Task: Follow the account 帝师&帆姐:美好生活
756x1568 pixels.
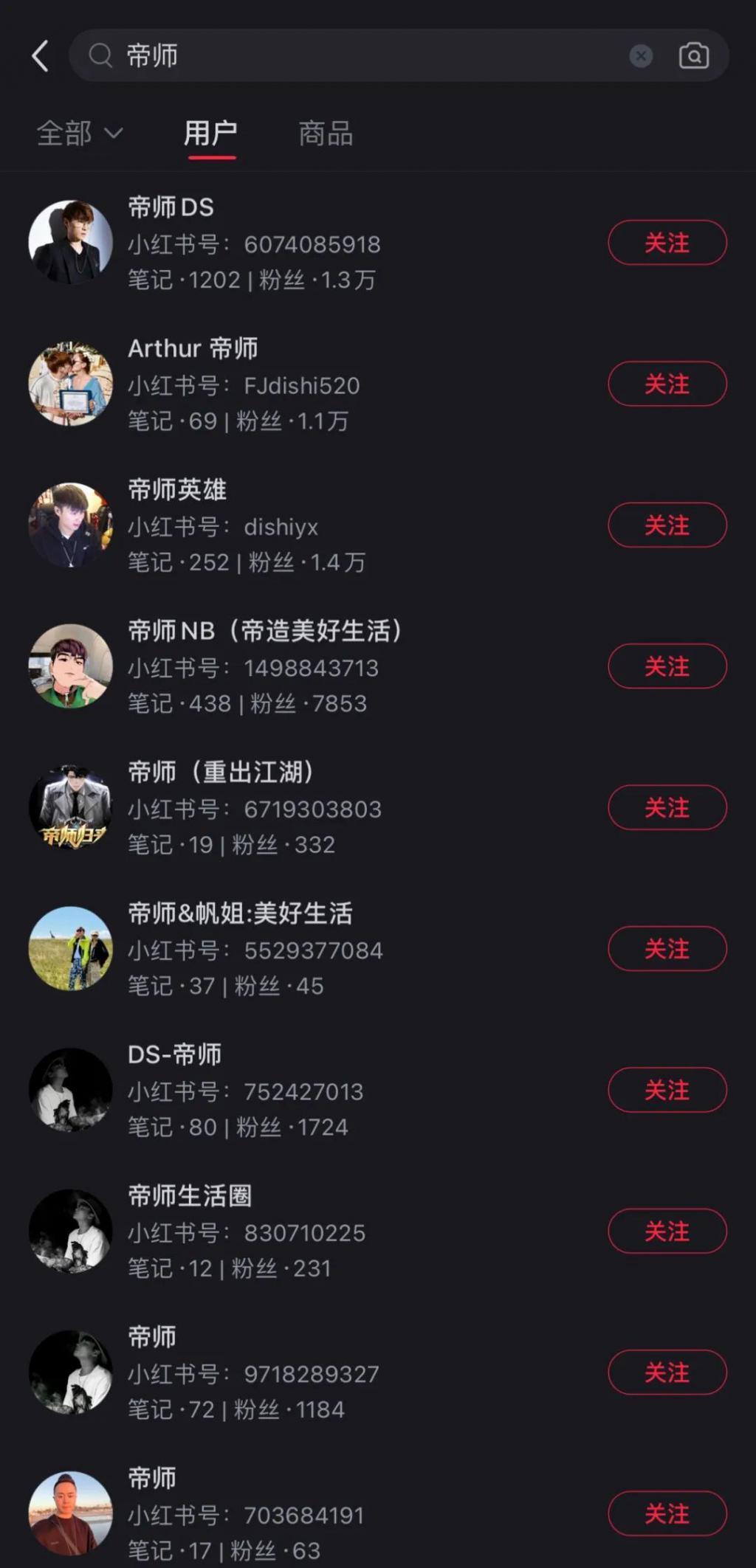Action: coord(667,949)
